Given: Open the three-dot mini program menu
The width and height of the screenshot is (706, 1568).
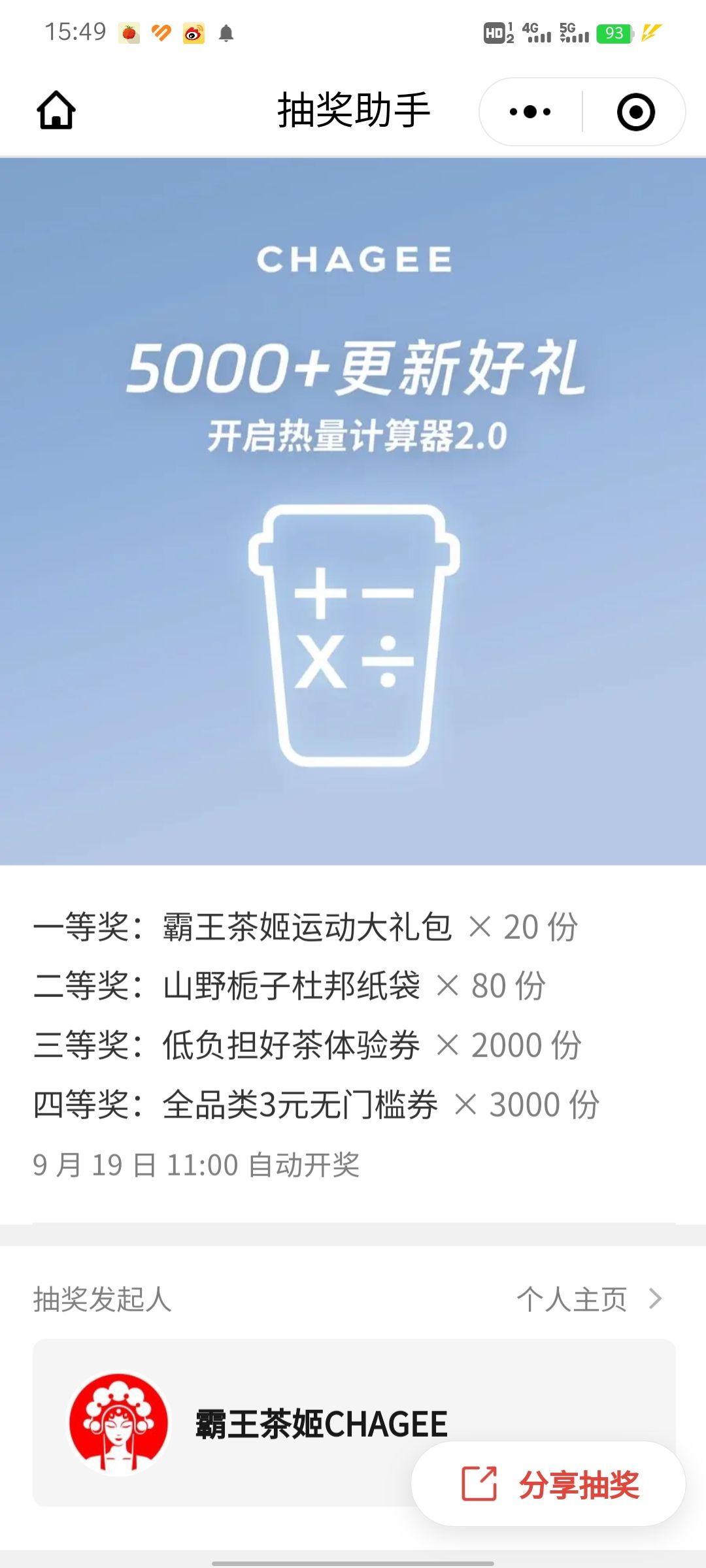Looking at the screenshot, I should (529, 111).
